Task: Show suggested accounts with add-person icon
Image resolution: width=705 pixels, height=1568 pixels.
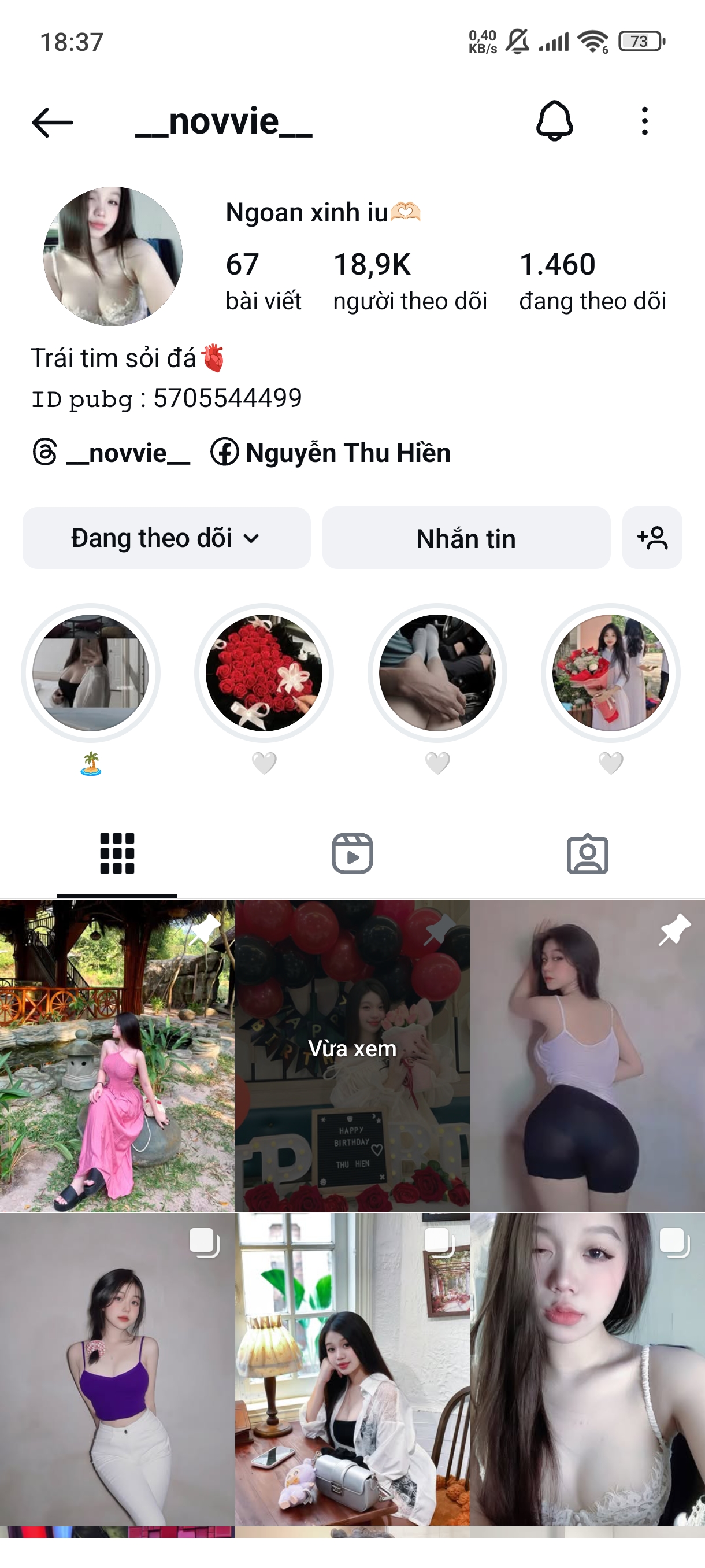Action: point(652,538)
